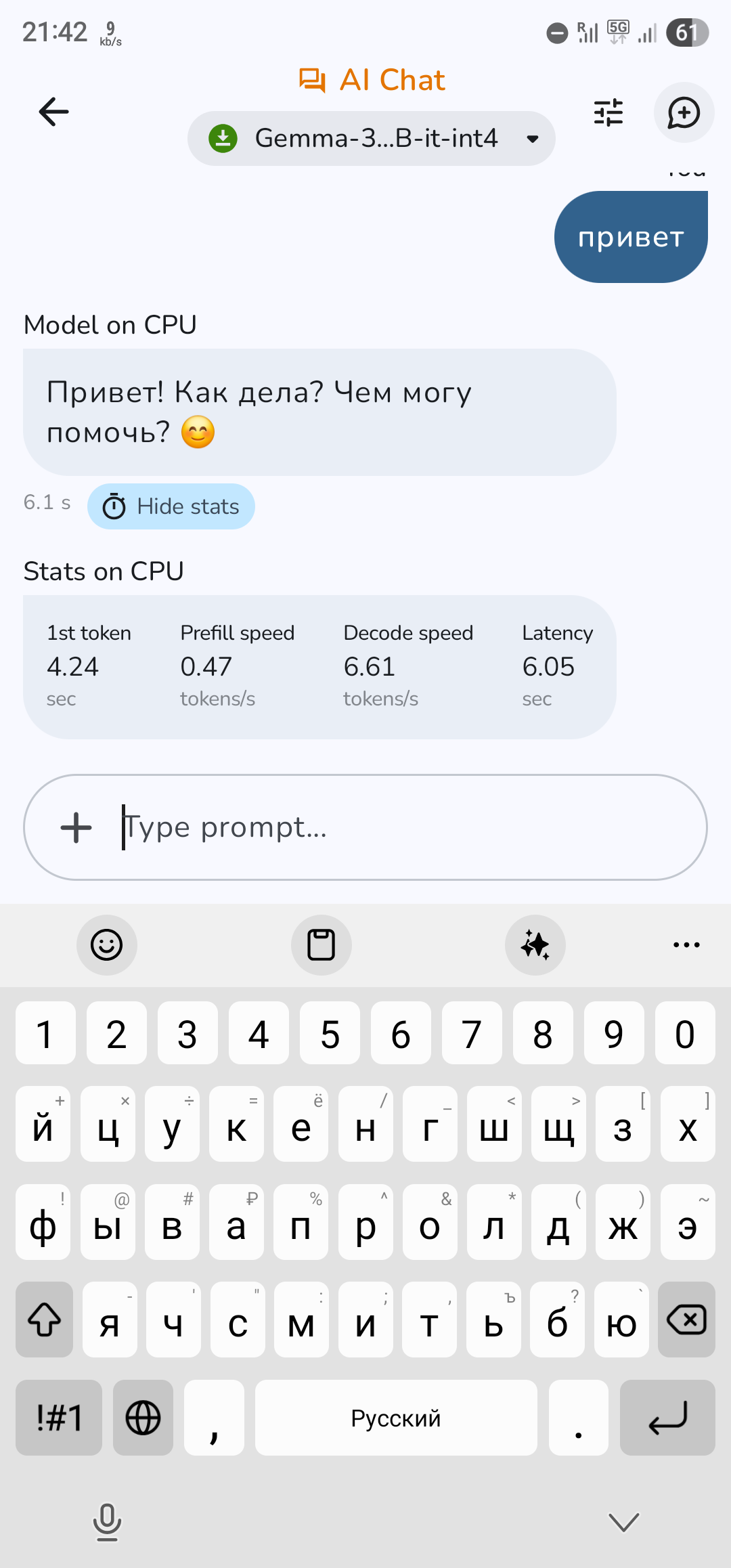Open the Gemma model selector dropdown
This screenshot has height=1568, width=731.
(x=371, y=139)
